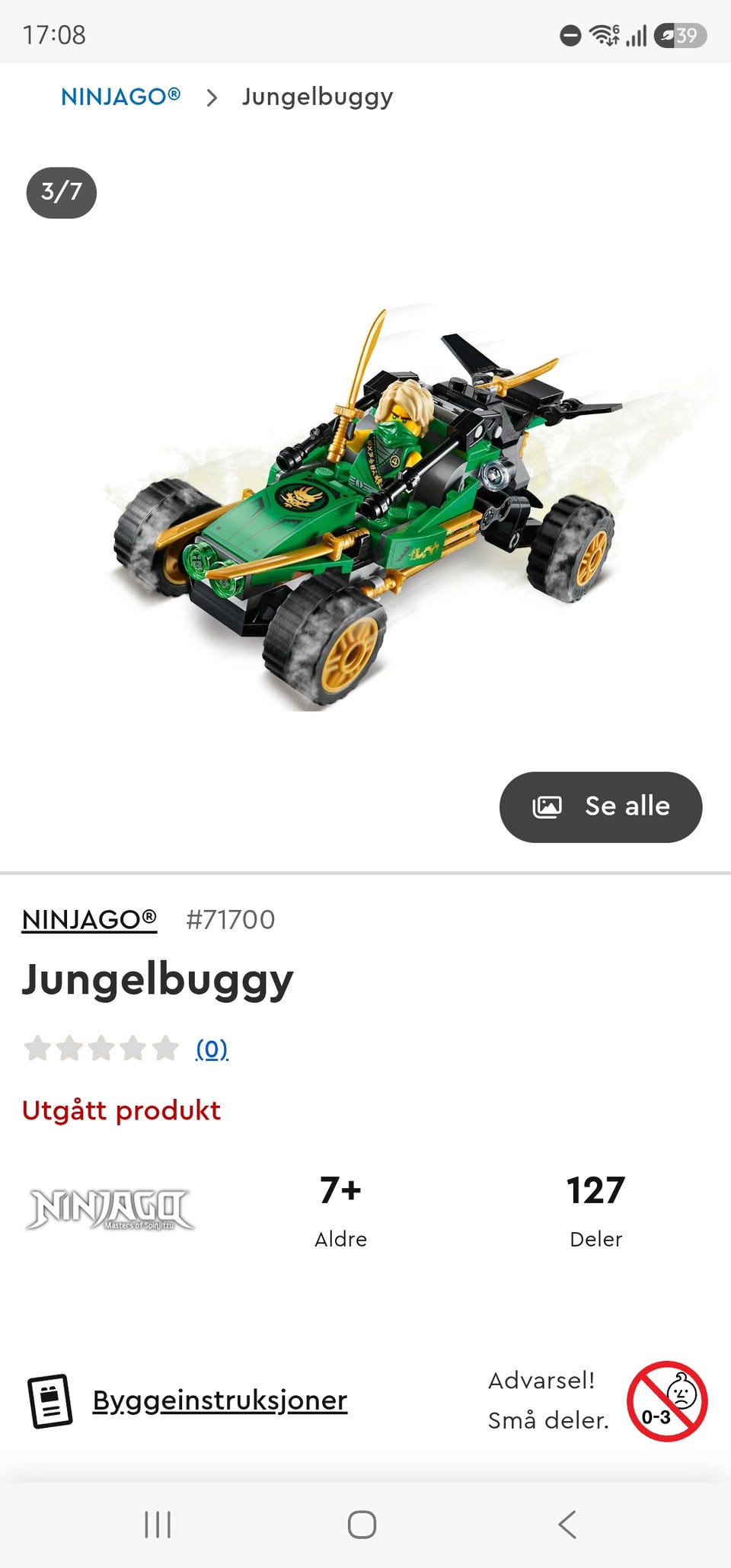The width and height of the screenshot is (731, 1568).
Task: Open the NINJAGO breadcrumb link
Action: [x=120, y=97]
